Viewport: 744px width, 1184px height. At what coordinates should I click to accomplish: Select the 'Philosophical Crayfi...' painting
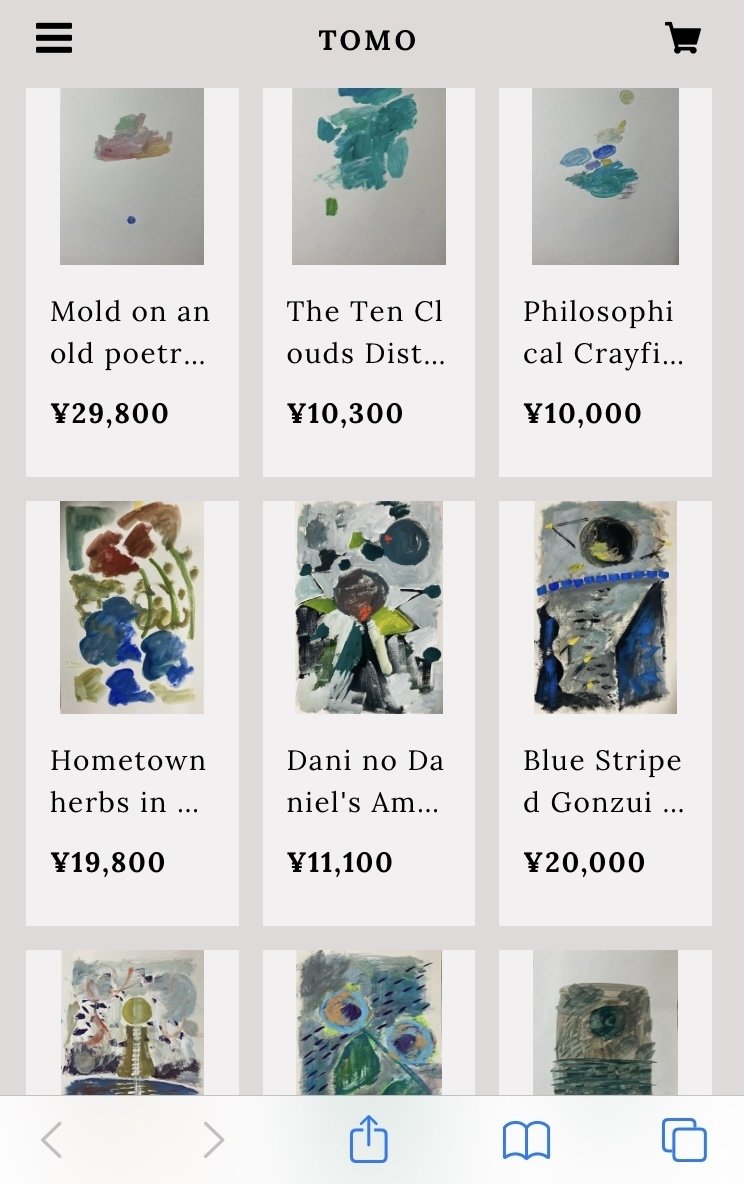(605, 280)
